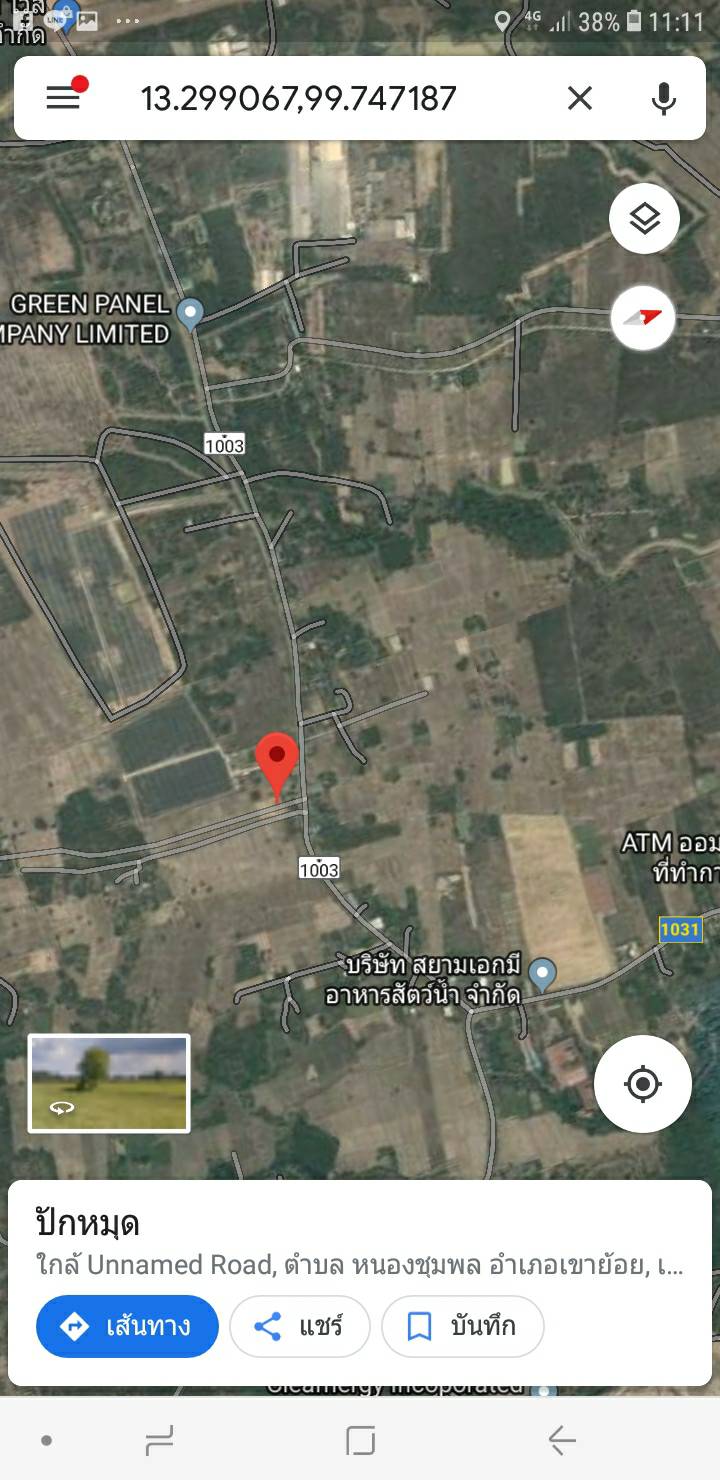This screenshot has height=1480, width=720.
Task: Start voice search with microphone
Action: (x=663, y=98)
